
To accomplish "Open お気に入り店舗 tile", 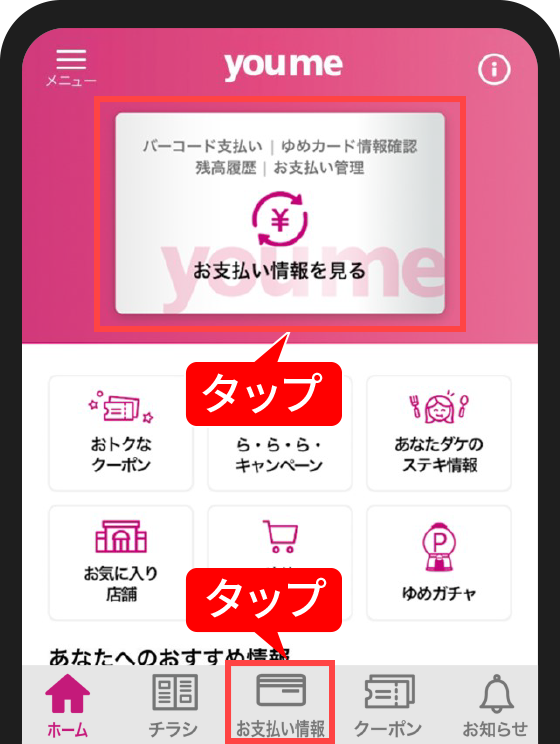I will pos(121,563).
